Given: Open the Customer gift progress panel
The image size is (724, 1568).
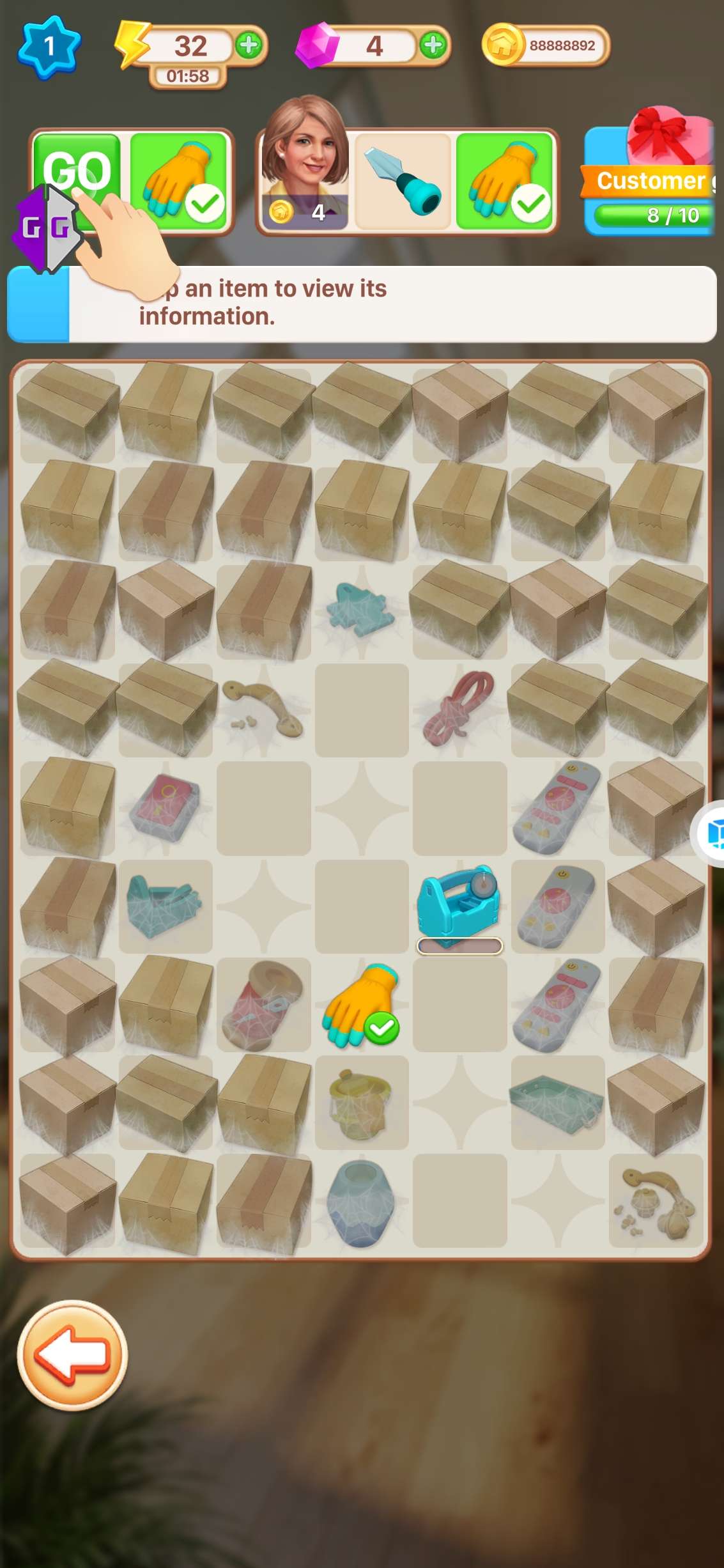Looking at the screenshot, I should [651, 183].
